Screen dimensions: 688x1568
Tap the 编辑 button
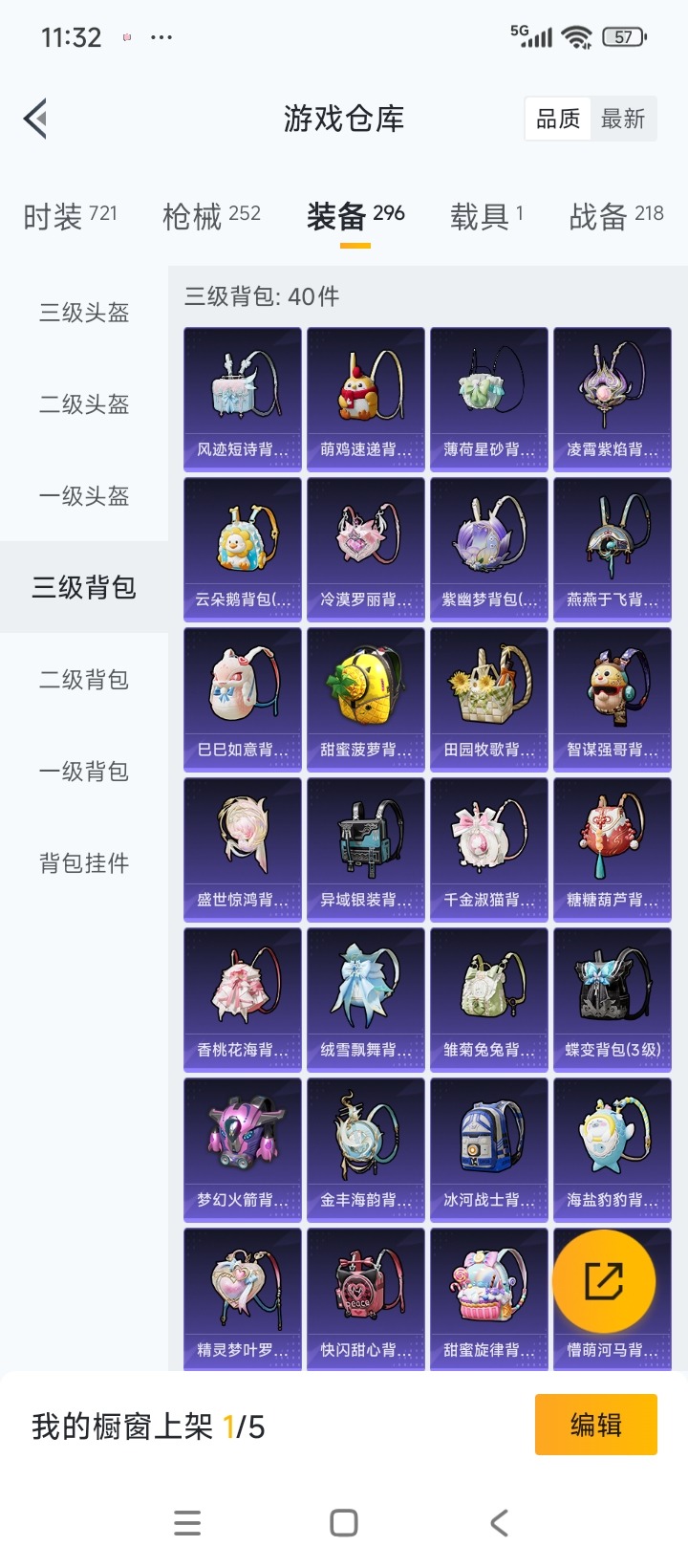tap(595, 1424)
